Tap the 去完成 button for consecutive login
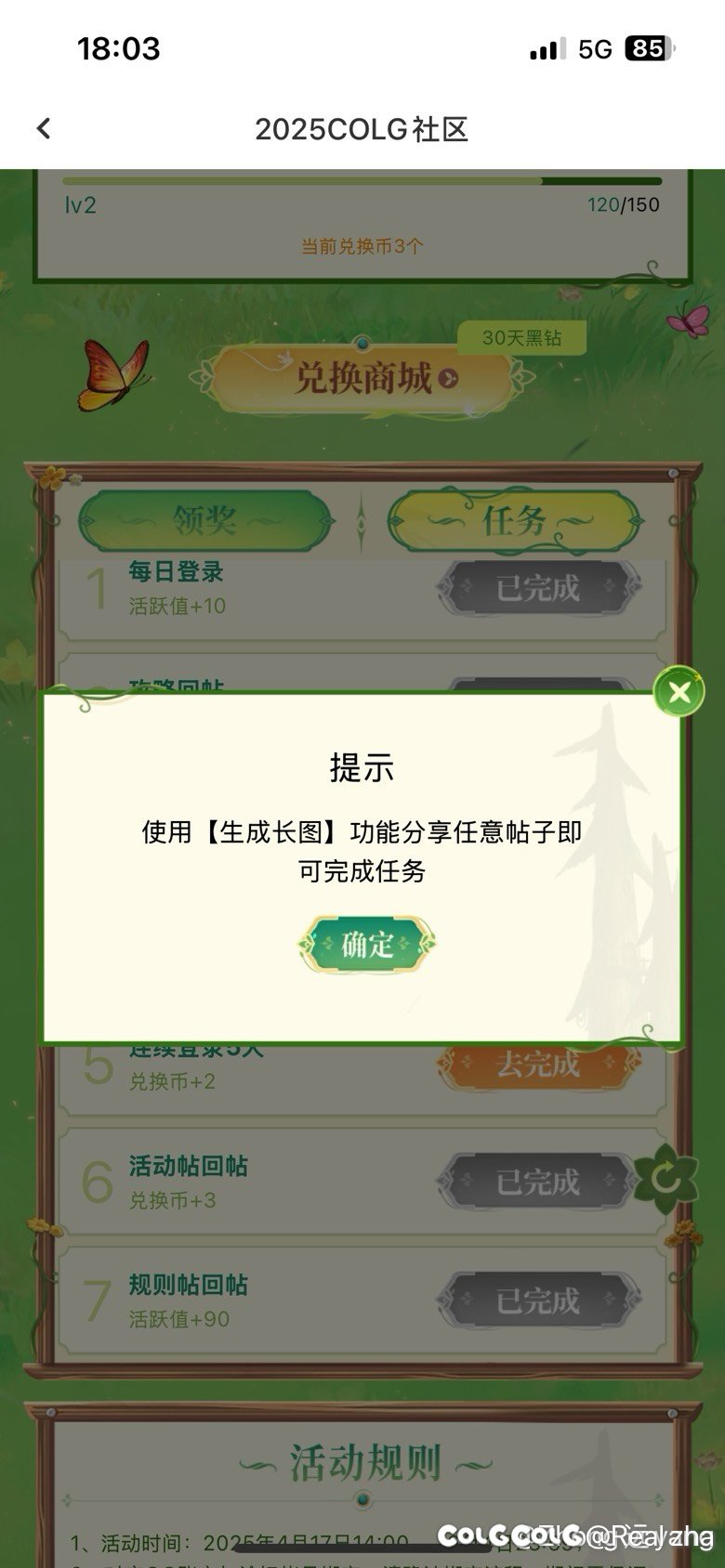This screenshot has width=725, height=1568. pyautogui.click(x=539, y=1065)
